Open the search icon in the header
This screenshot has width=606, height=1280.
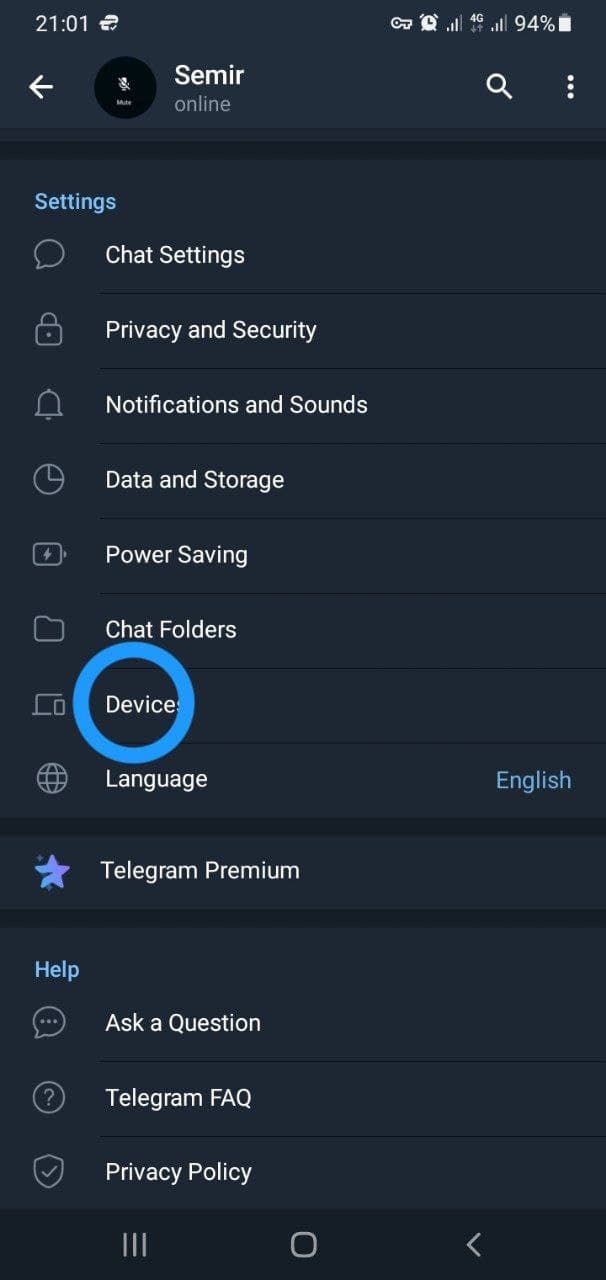(499, 87)
